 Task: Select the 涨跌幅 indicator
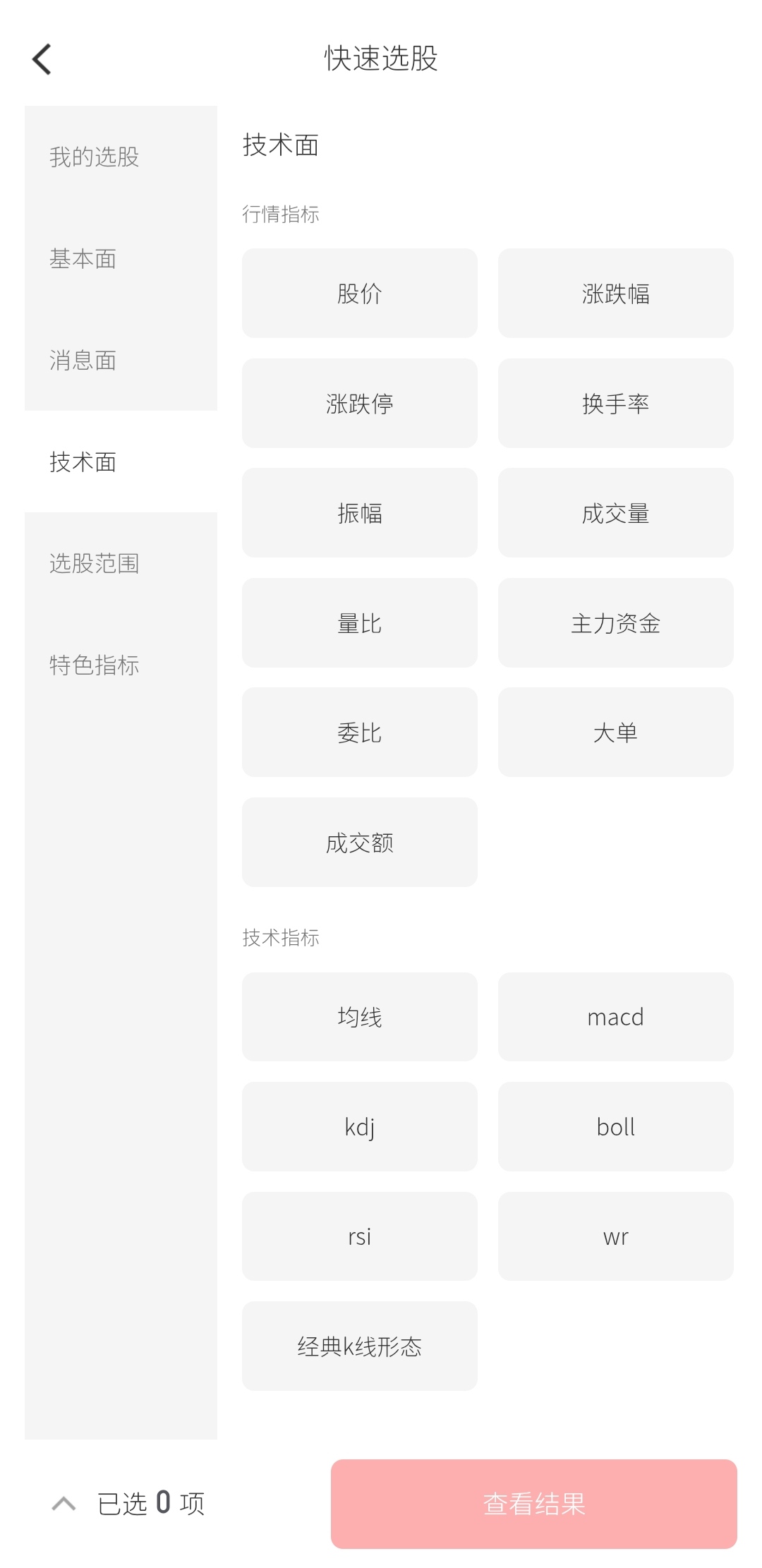615,294
